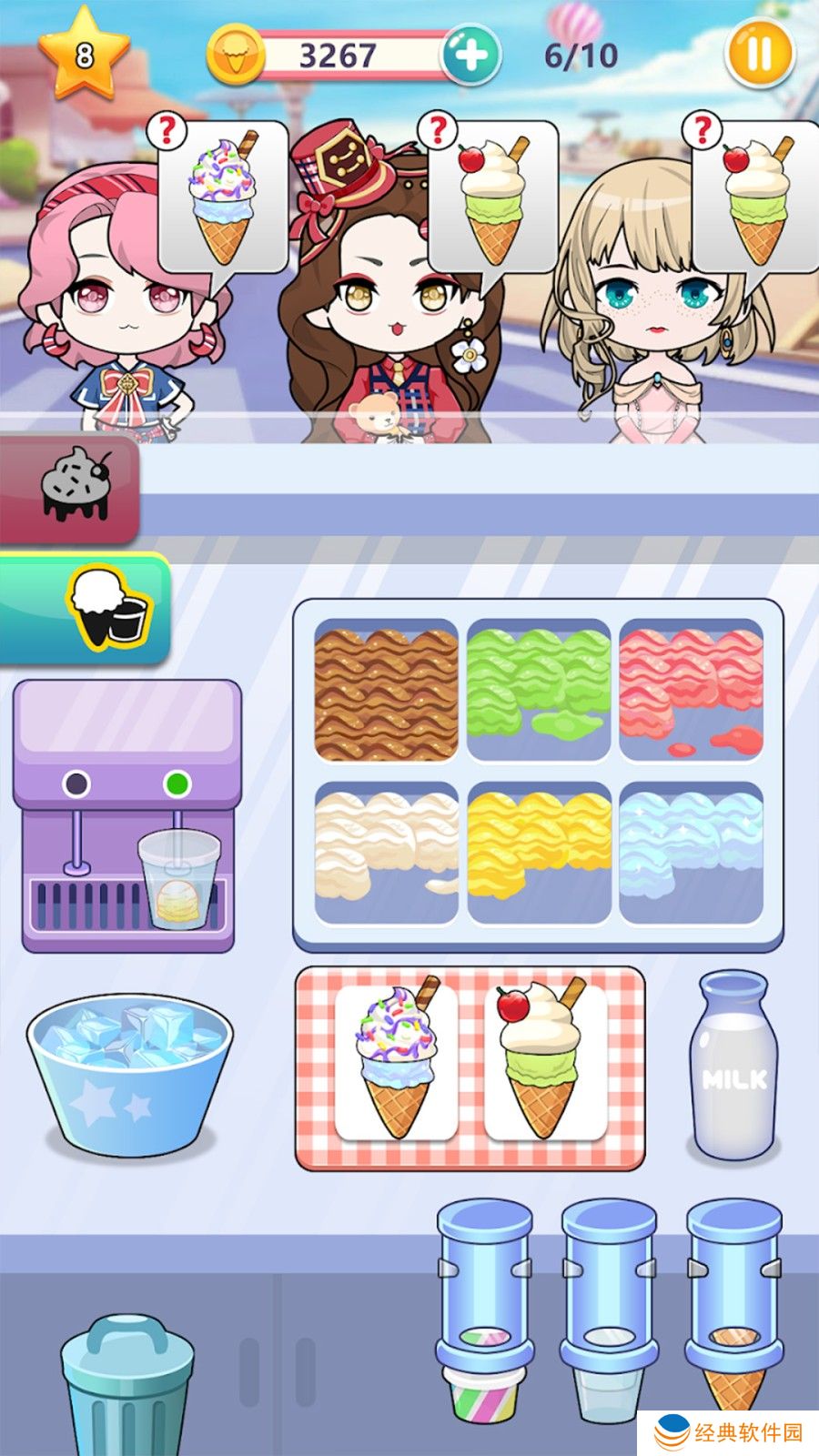
Task: Tap the sprinkle cone on the tray
Action: [397, 1062]
